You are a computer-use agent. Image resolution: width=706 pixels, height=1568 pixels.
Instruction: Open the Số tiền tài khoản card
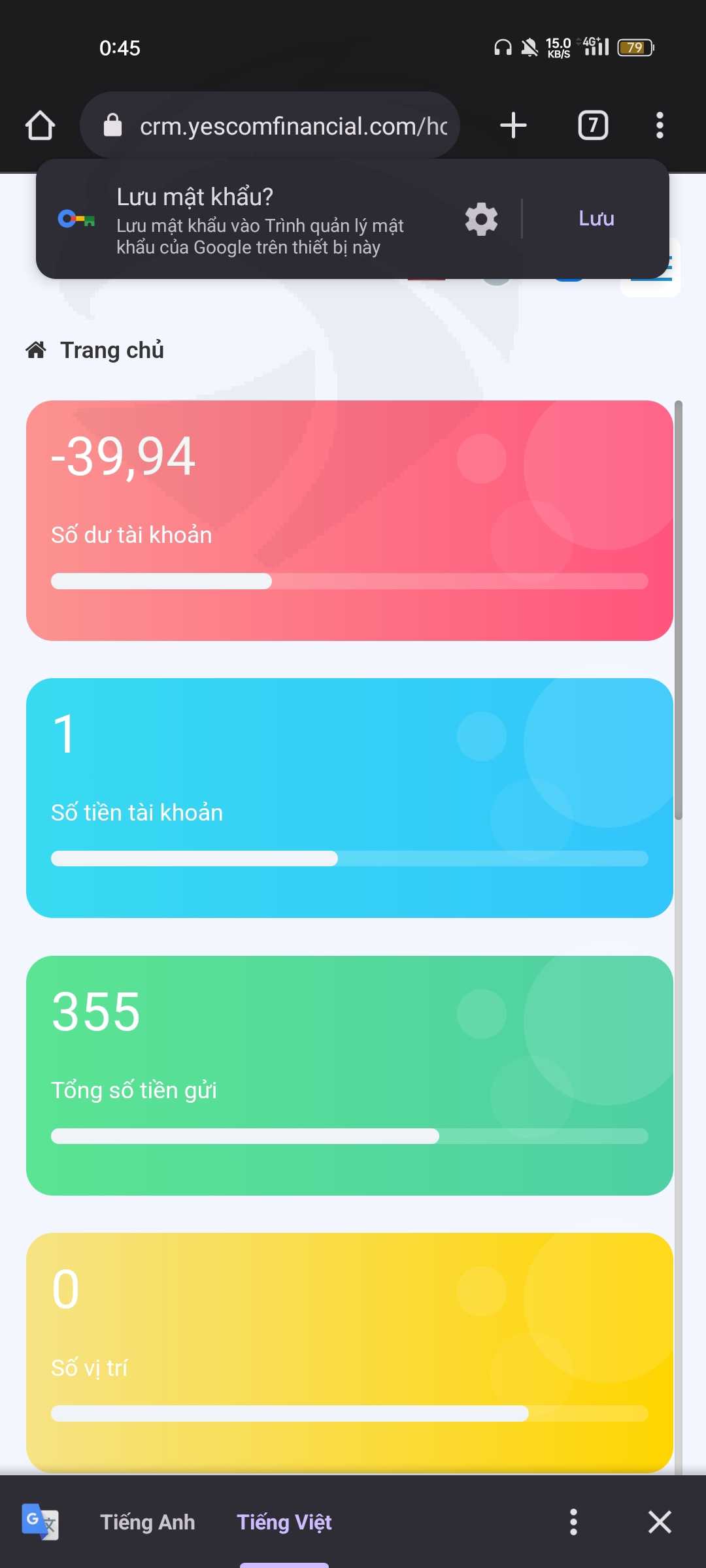(x=350, y=798)
